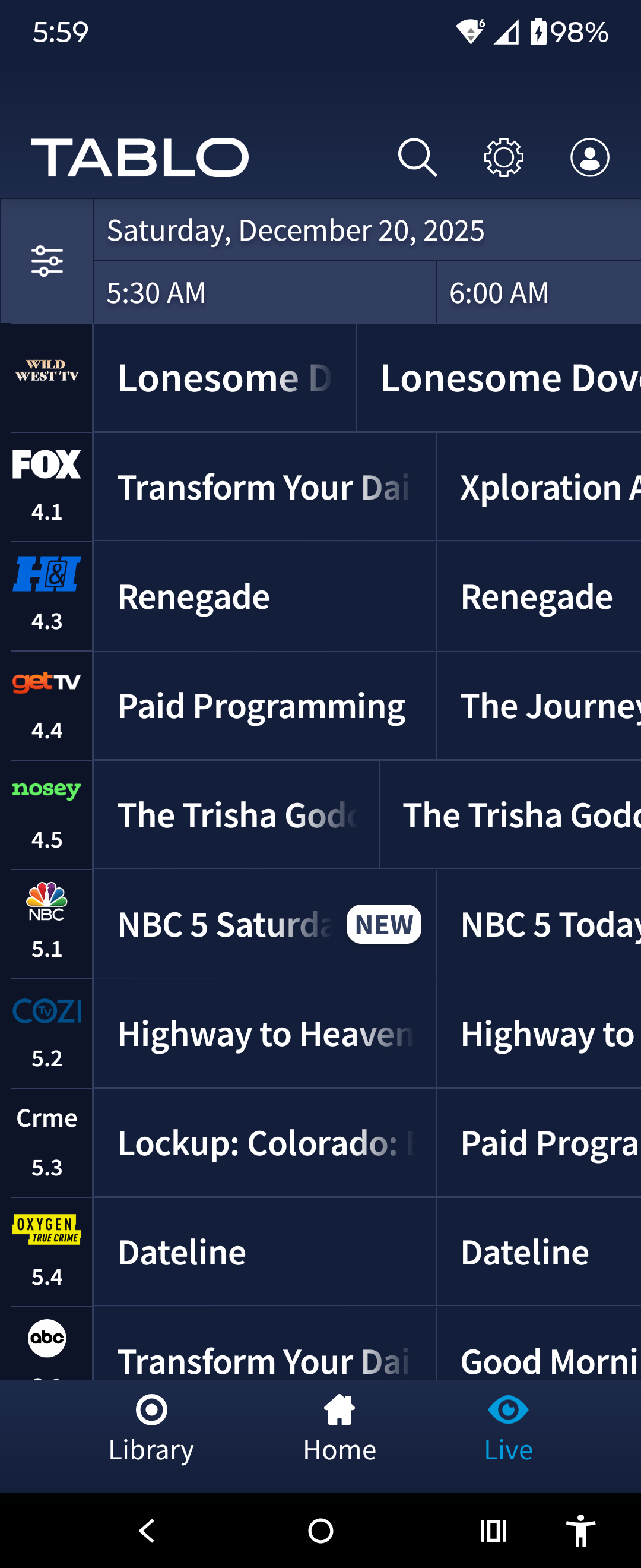Select The Journey on getTV 4.4

[538, 706]
